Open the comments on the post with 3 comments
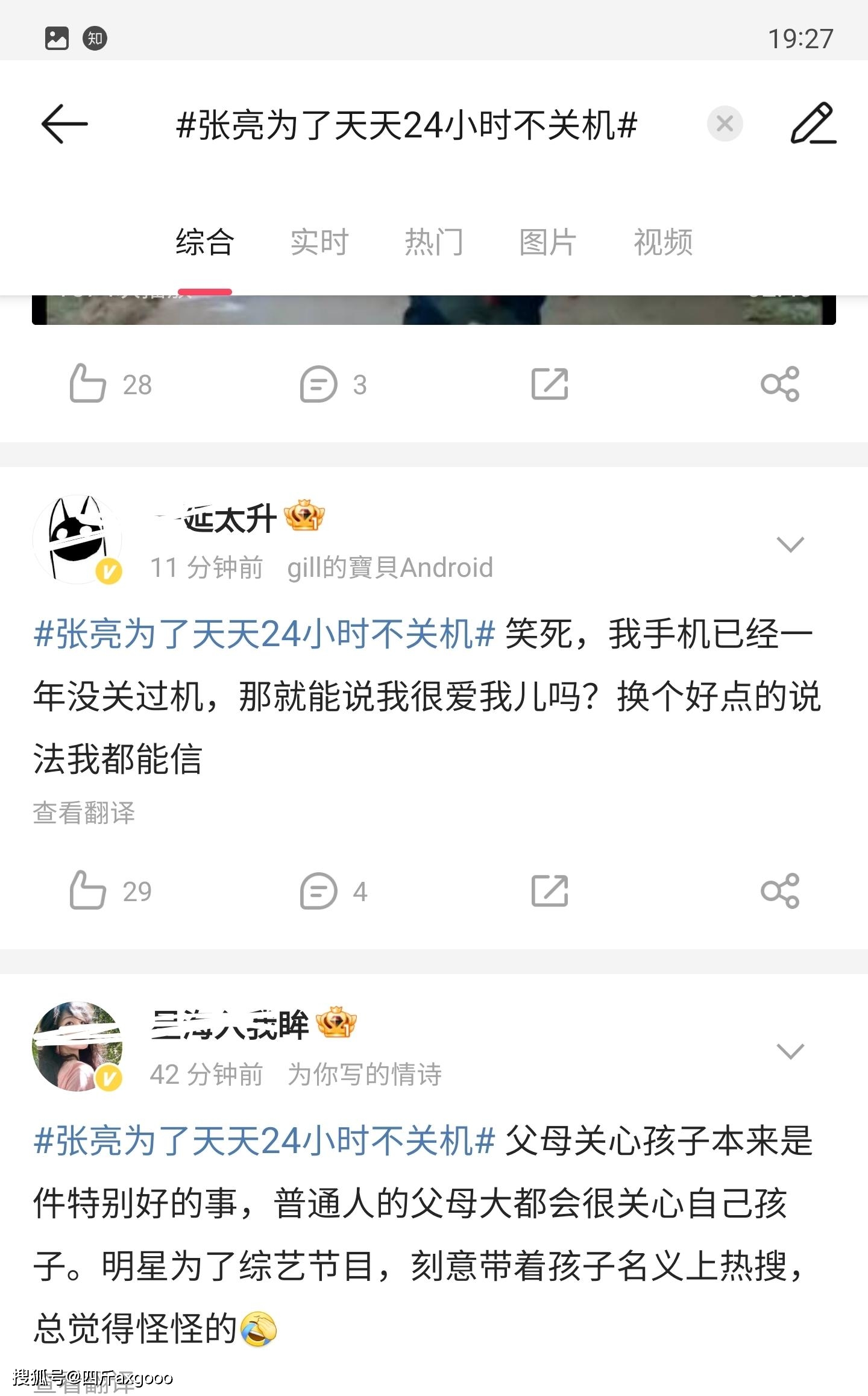 318,384
